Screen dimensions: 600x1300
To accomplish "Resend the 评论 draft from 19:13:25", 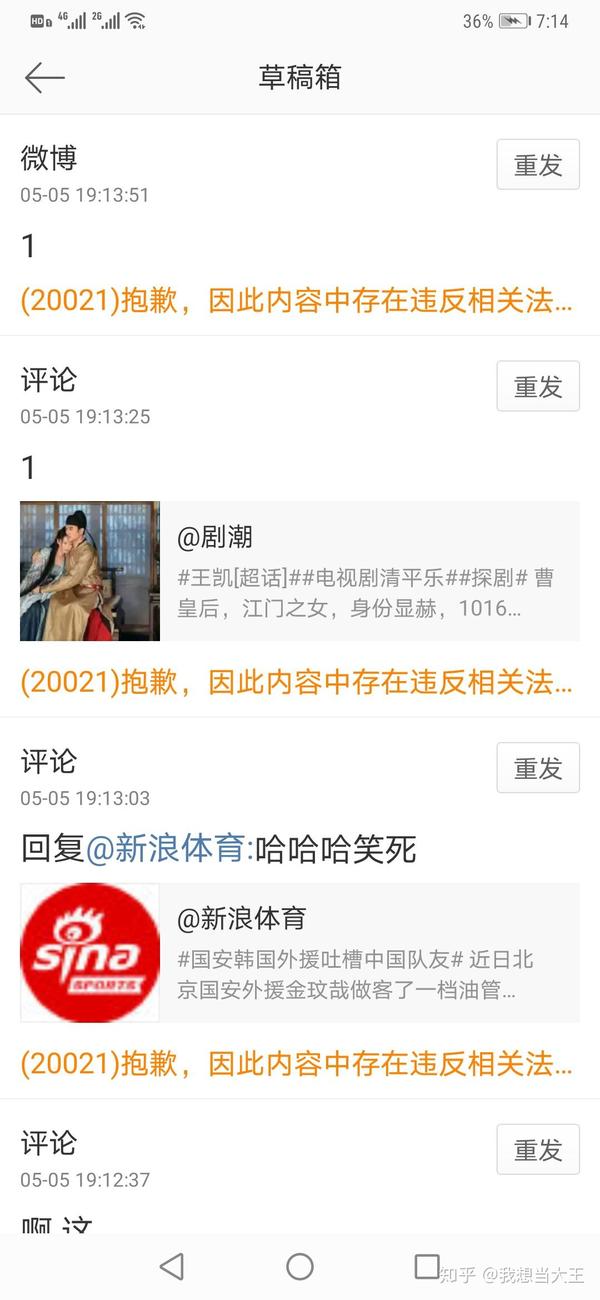I will pos(538,386).
